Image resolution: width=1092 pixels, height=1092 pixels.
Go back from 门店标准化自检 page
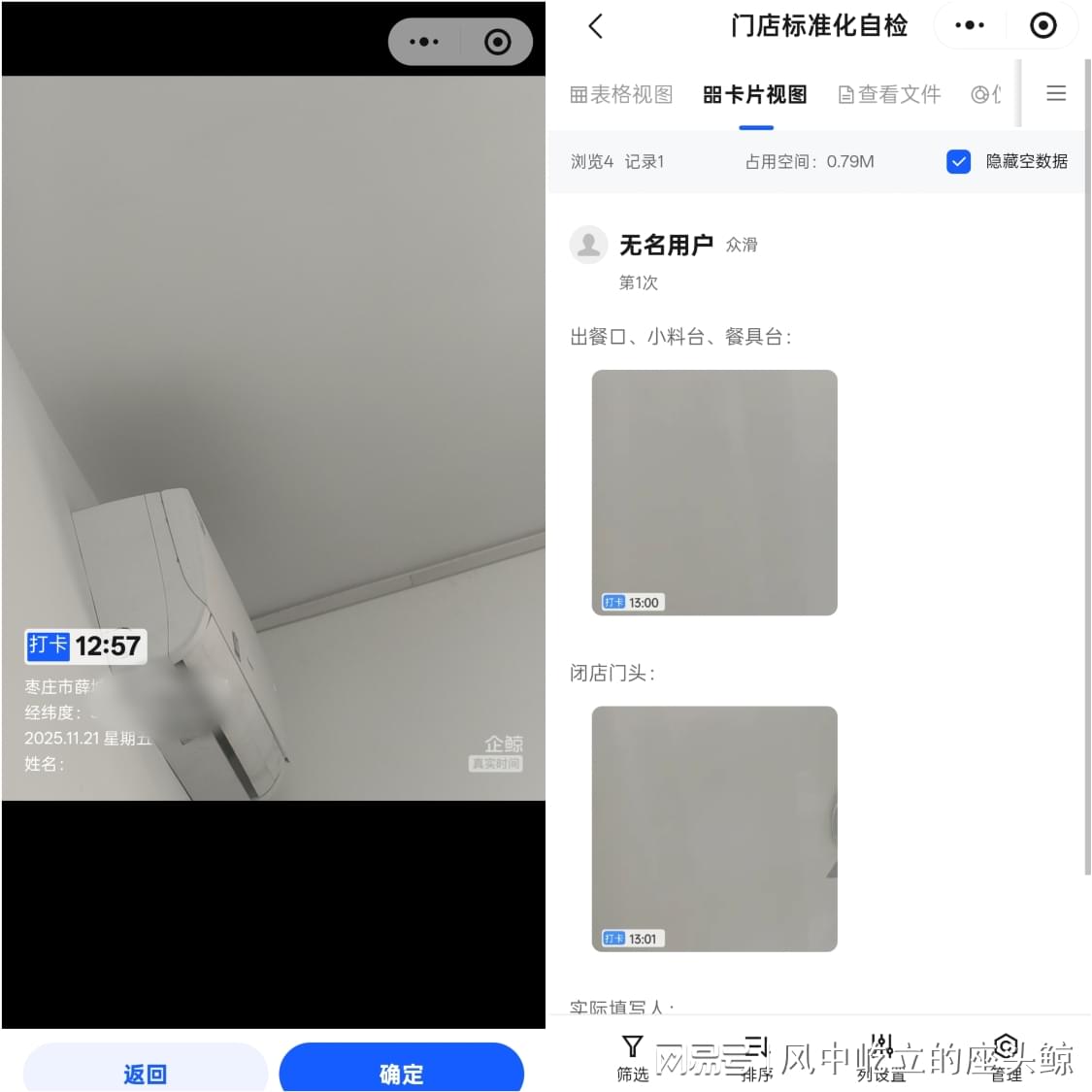tap(596, 26)
